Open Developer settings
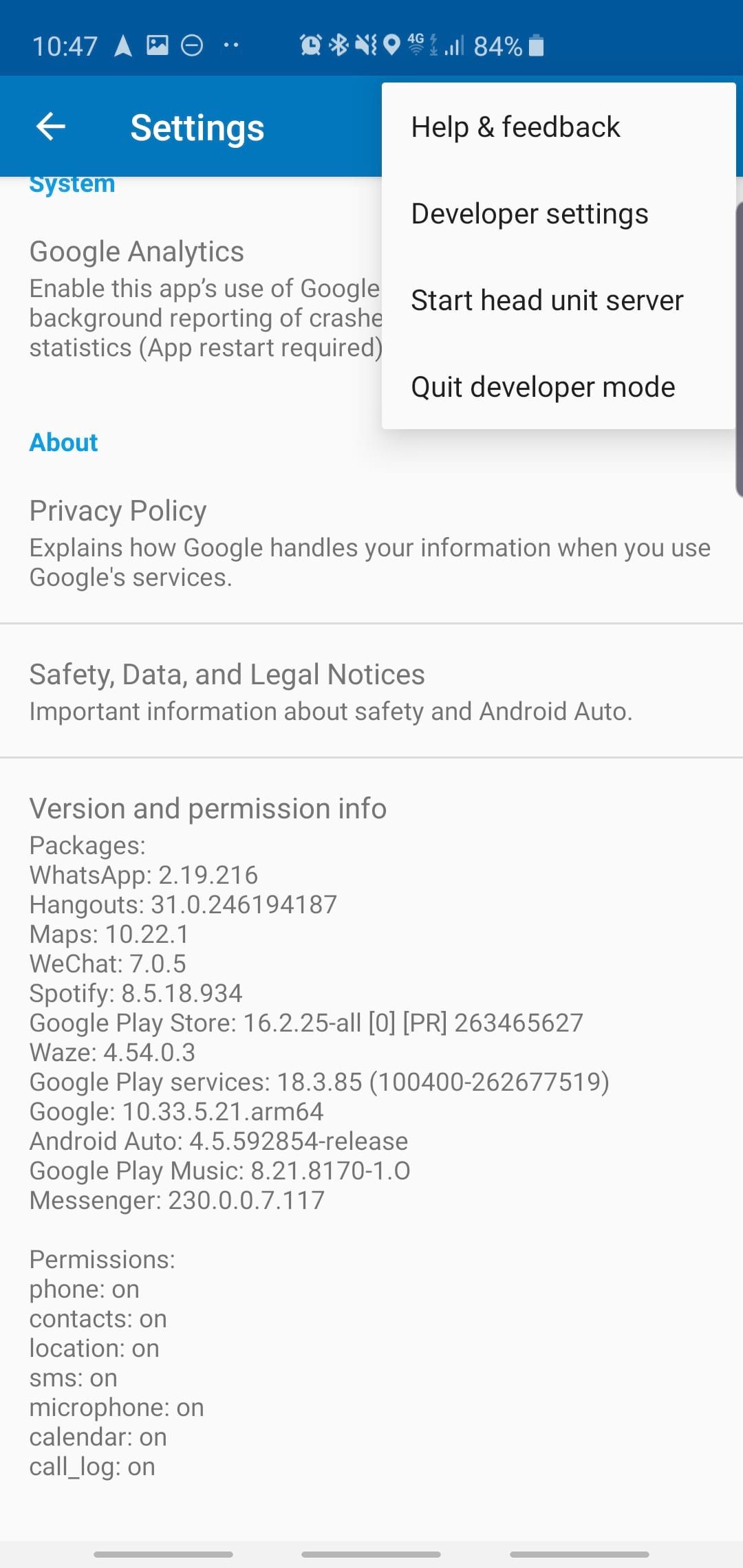 (559, 214)
